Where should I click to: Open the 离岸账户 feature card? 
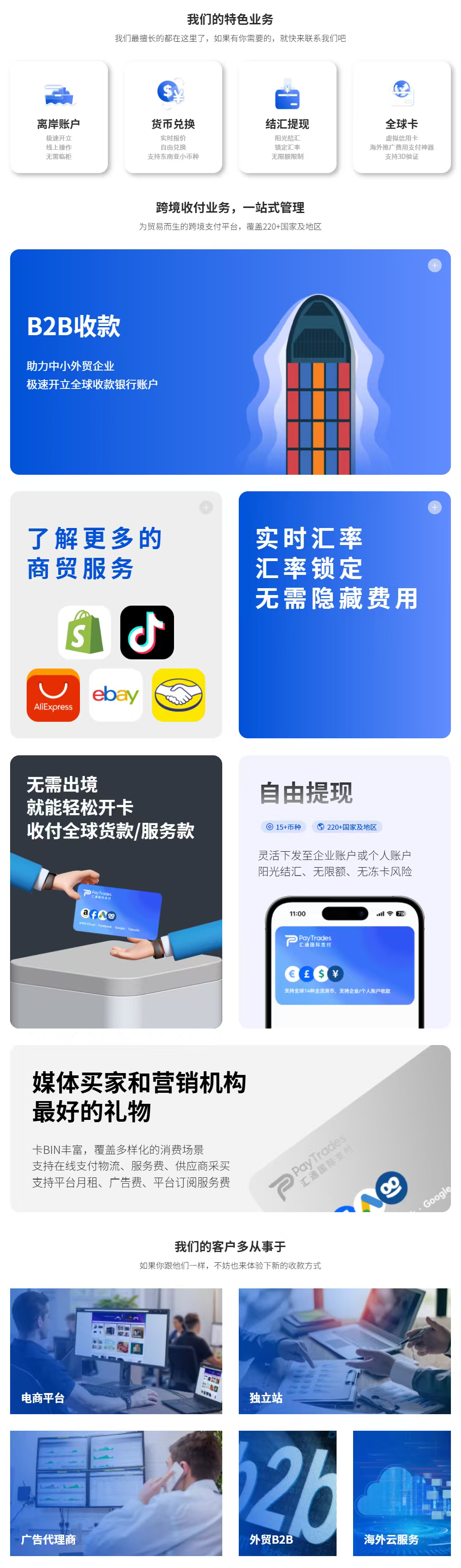click(x=58, y=117)
